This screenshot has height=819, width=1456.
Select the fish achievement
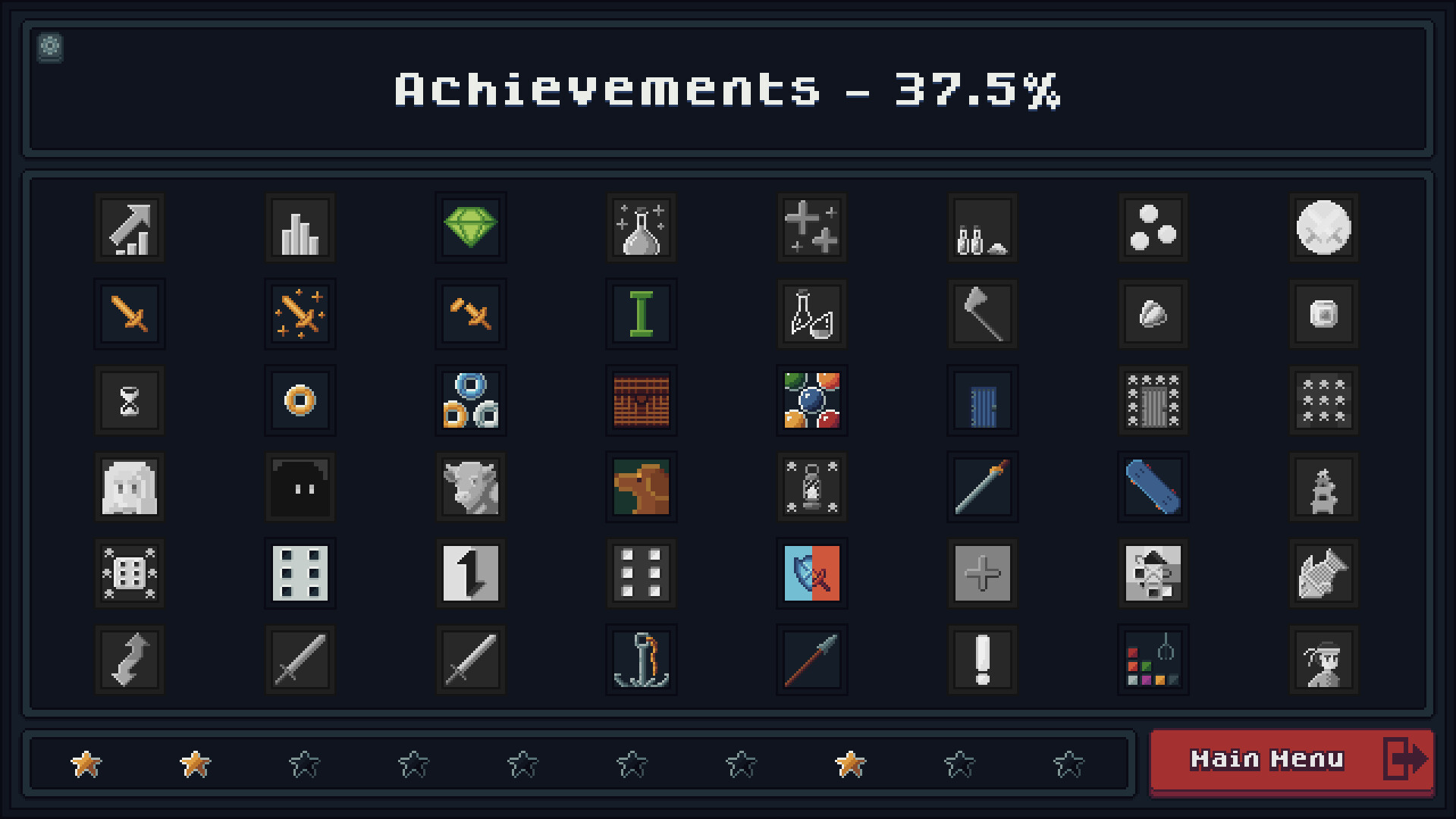[1323, 573]
